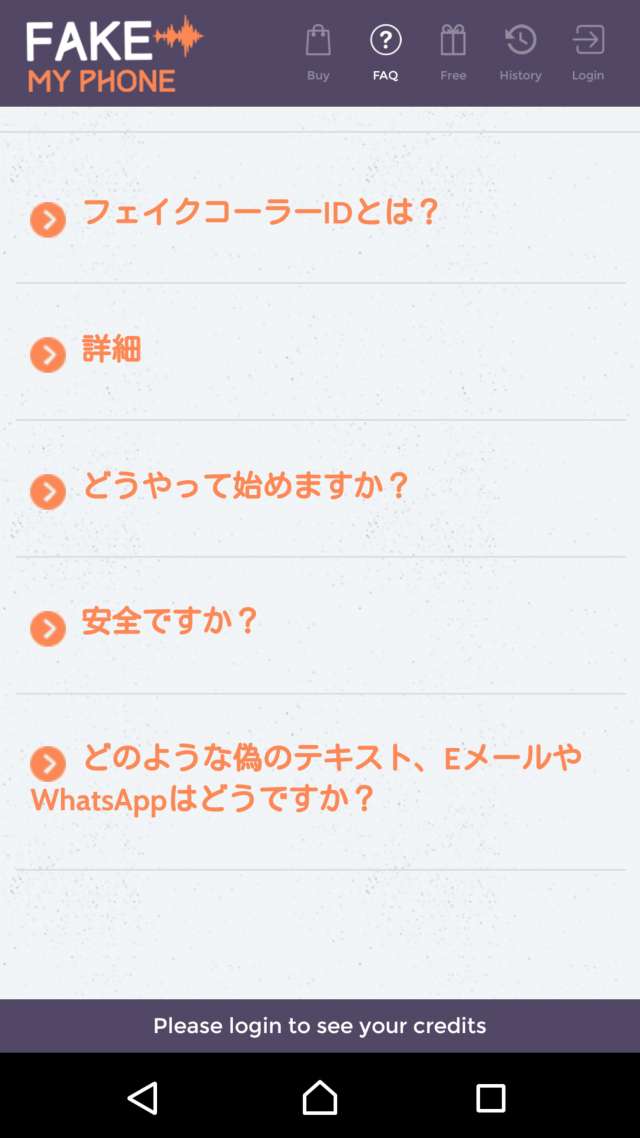Expand どうやって始めますか？ question

[x=320, y=488]
